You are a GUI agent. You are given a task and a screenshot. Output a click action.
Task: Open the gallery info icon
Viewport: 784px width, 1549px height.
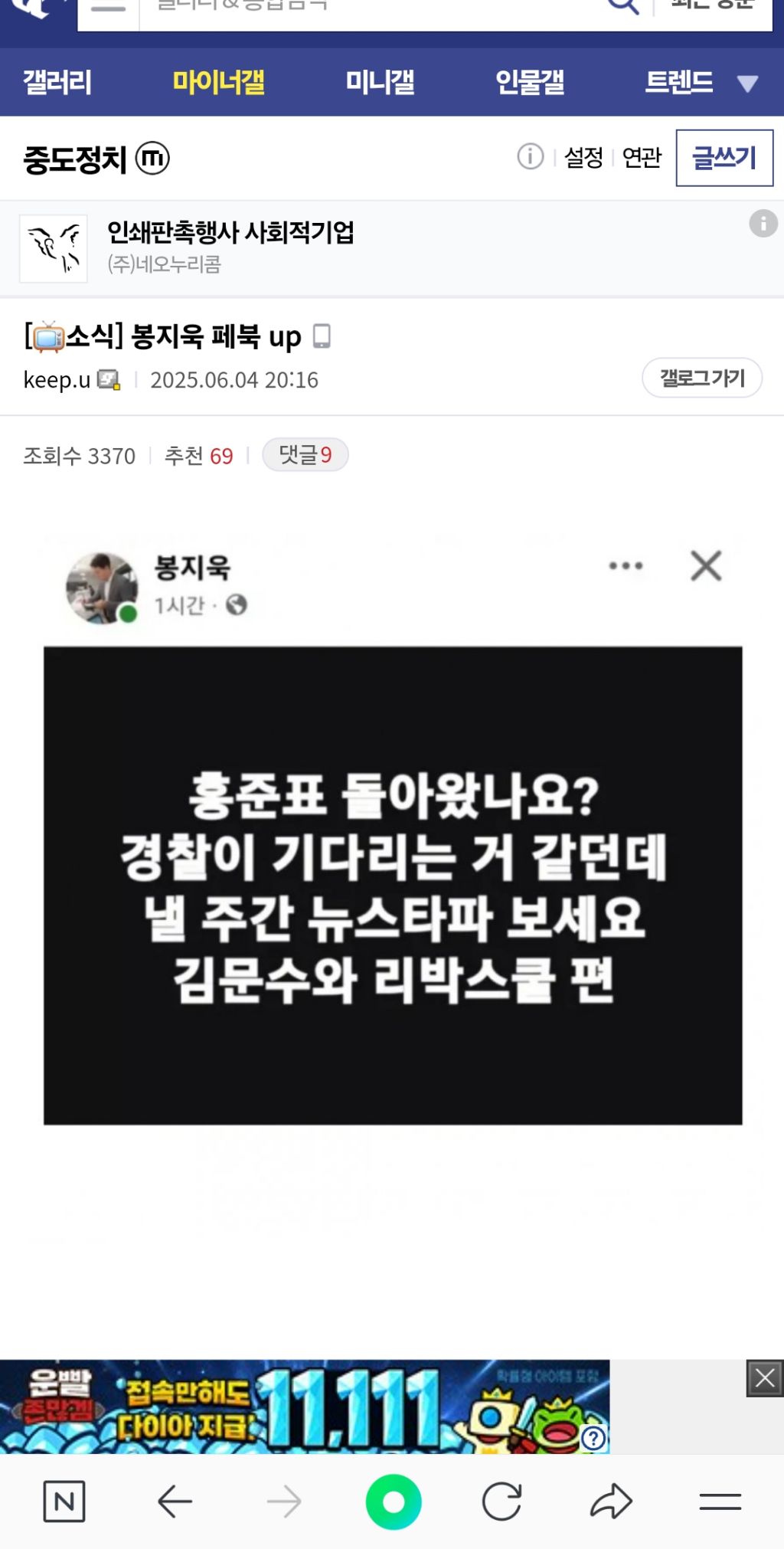530,157
